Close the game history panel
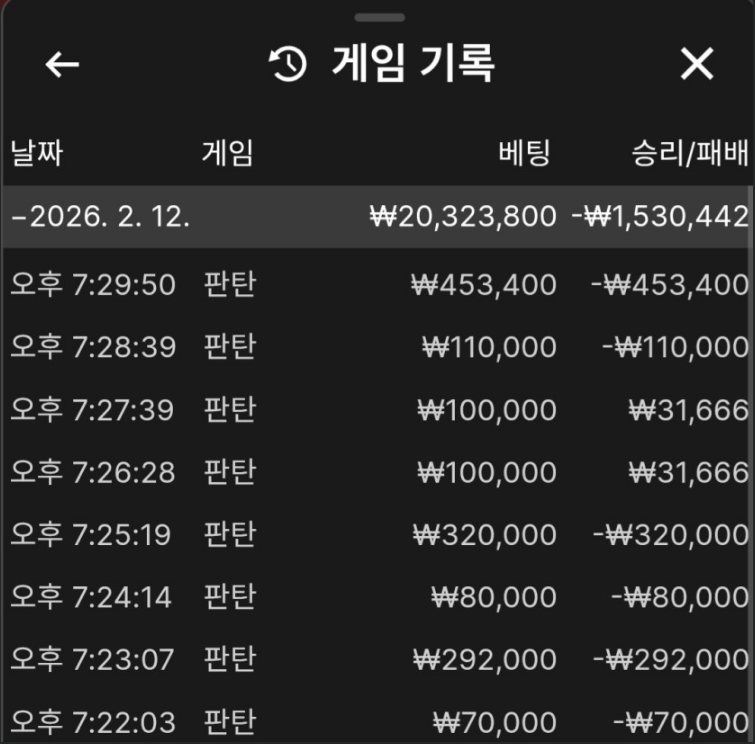This screenshot has width=755, height=744. pos(696,65)
